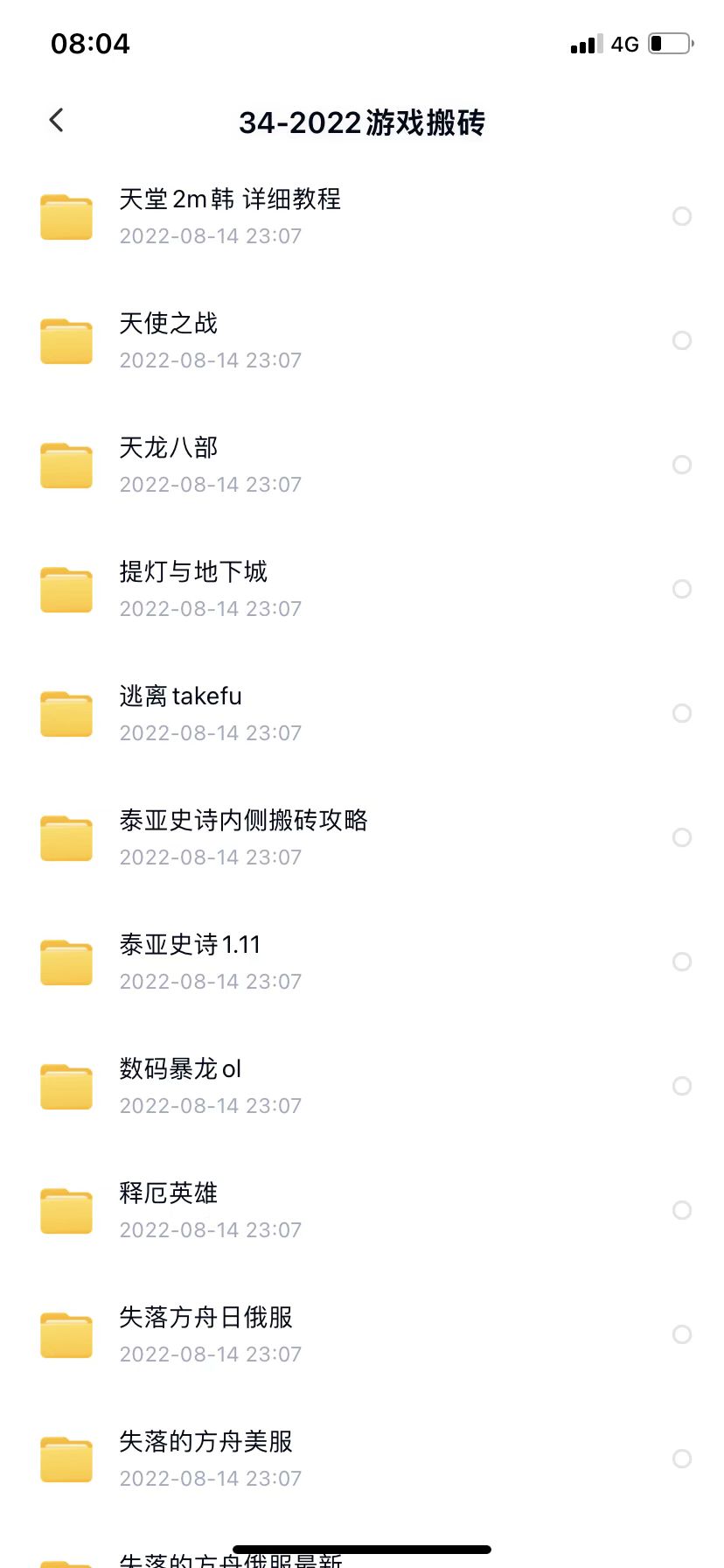Select the circle beside 天龙八部
This screenshot has height=1568, width=724.
pyautogui.click(x=682, y=465)
